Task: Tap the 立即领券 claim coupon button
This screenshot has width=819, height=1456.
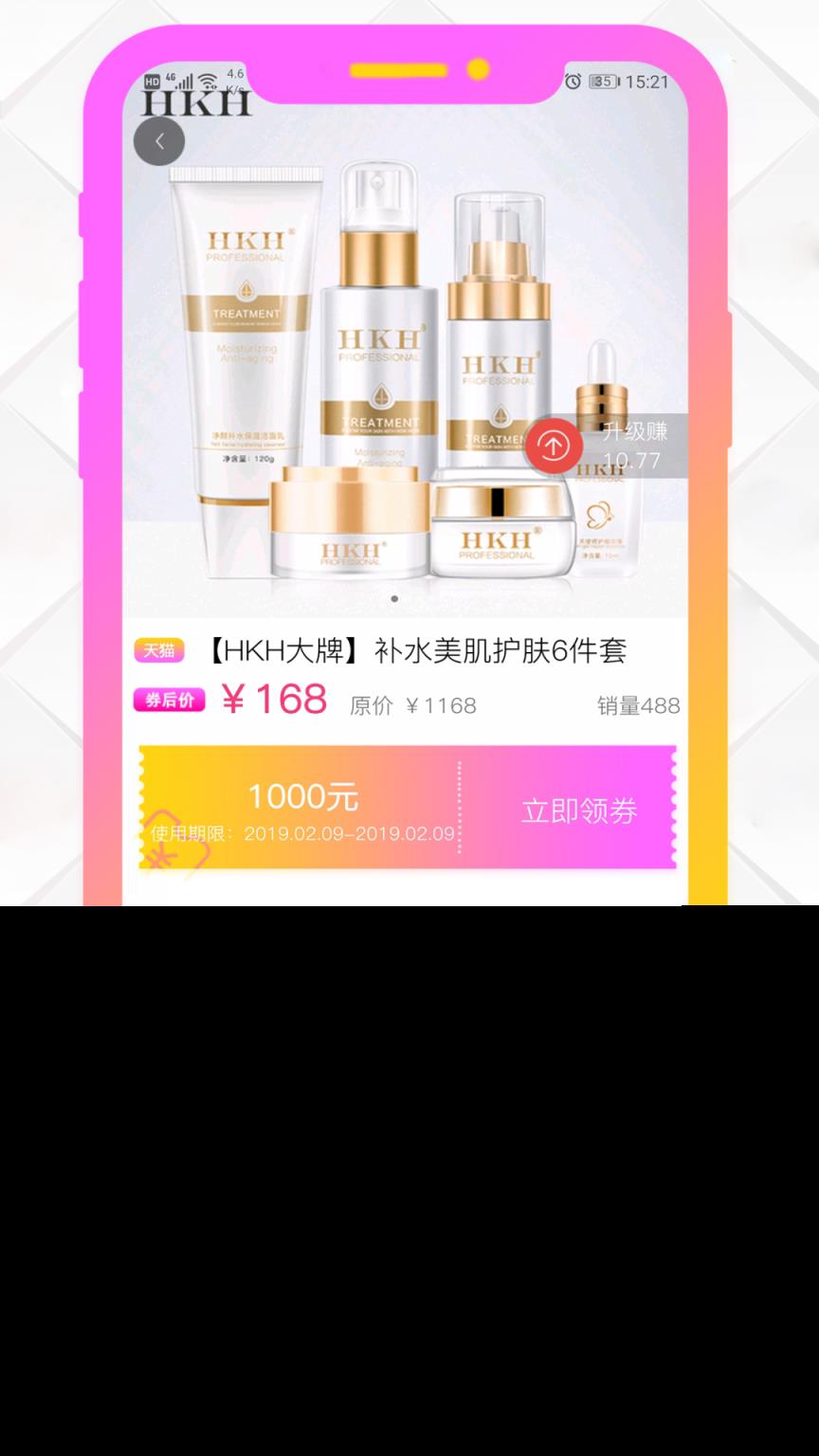Action: (x=579, y=810)
